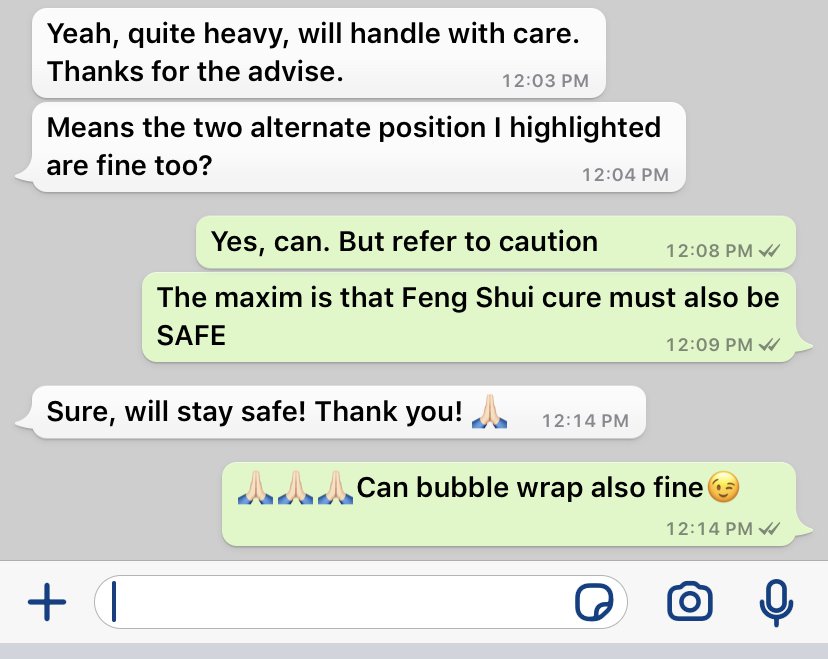Open the attachment plus menu

(46, 602)
